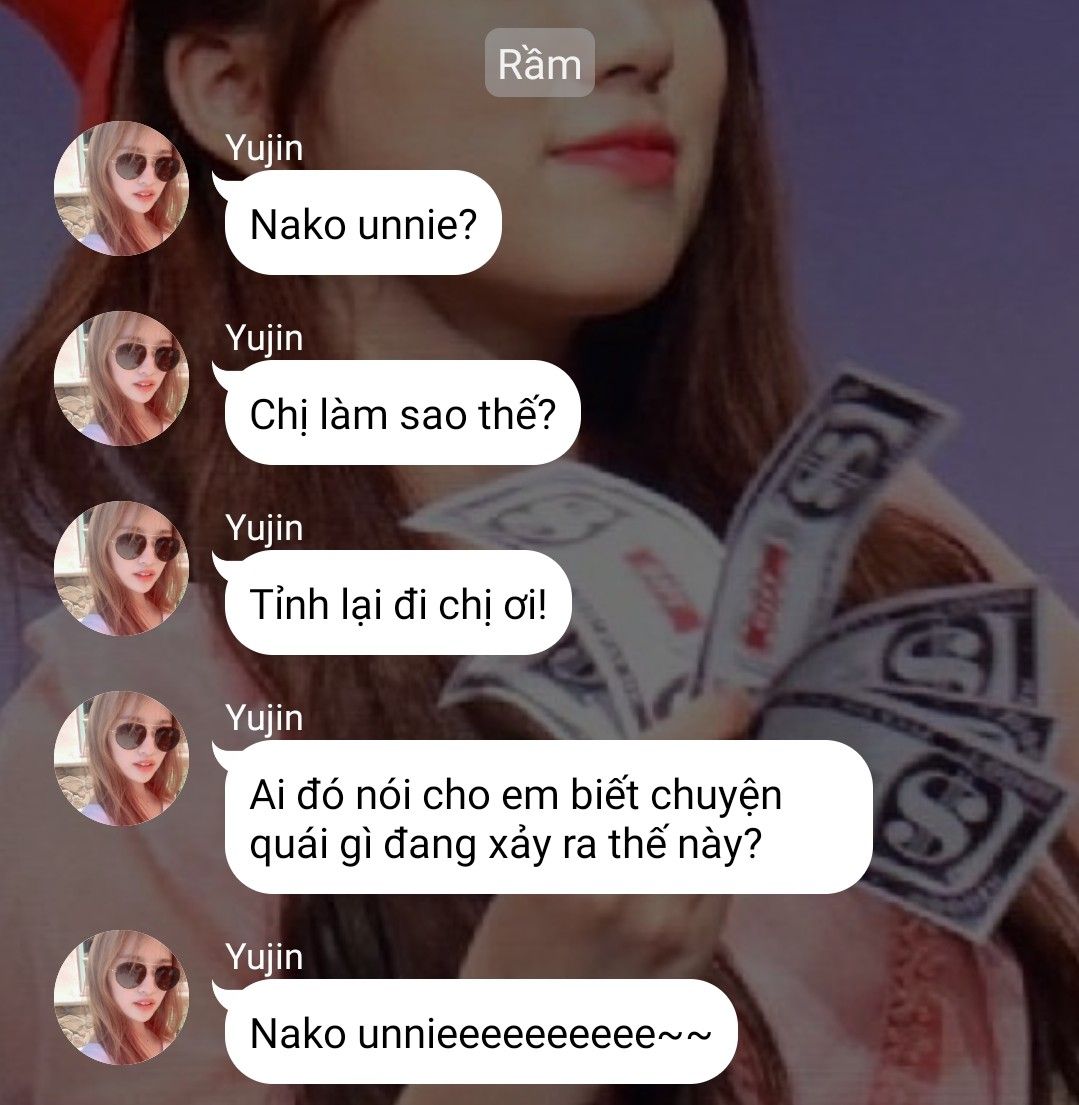View Yujin's profile from the "Tỉnh lại đi chị ơi!" message

click(121, 568)
